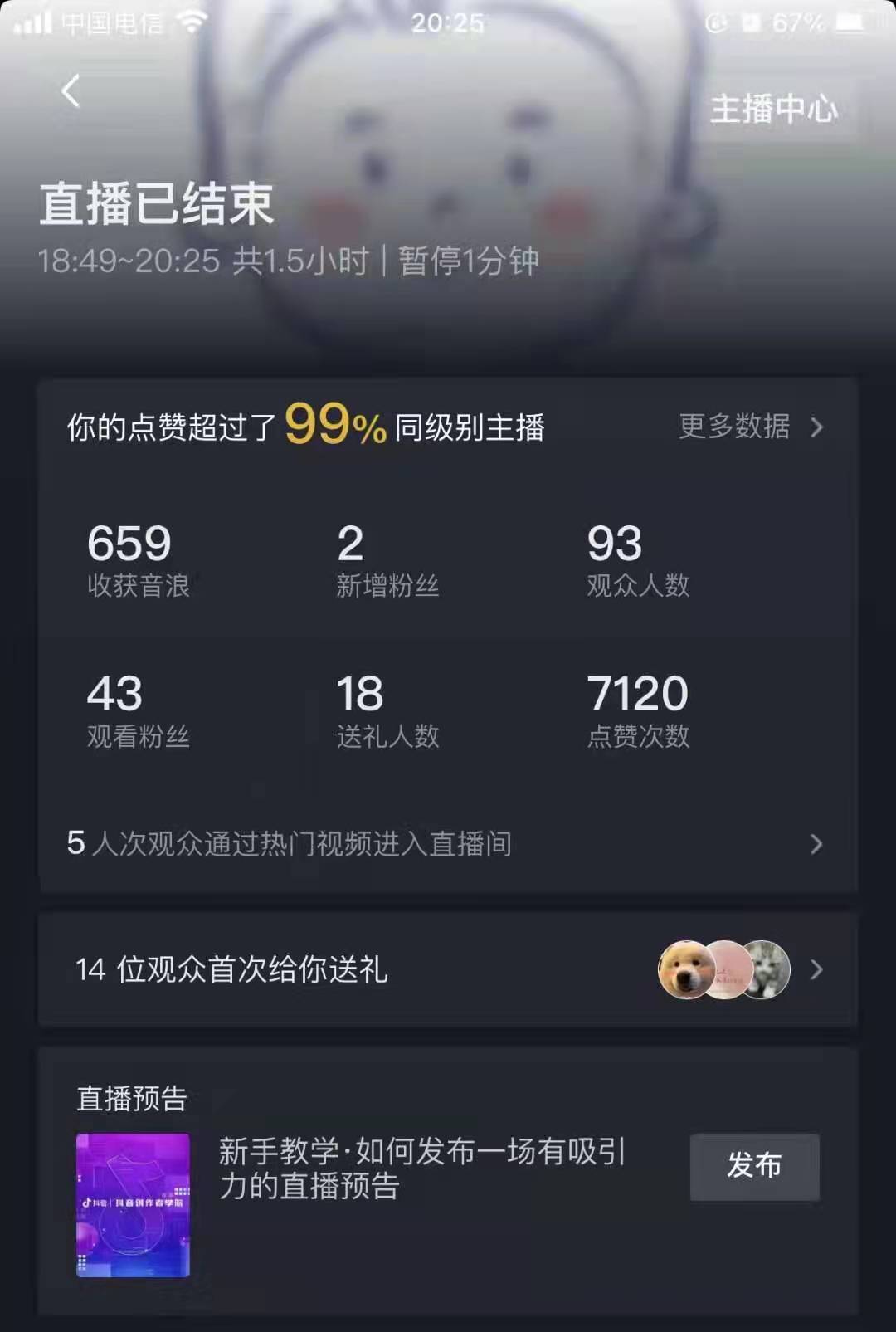Open the 5人次观众通过热门视频进入直播间 row

tap(446, 844)
